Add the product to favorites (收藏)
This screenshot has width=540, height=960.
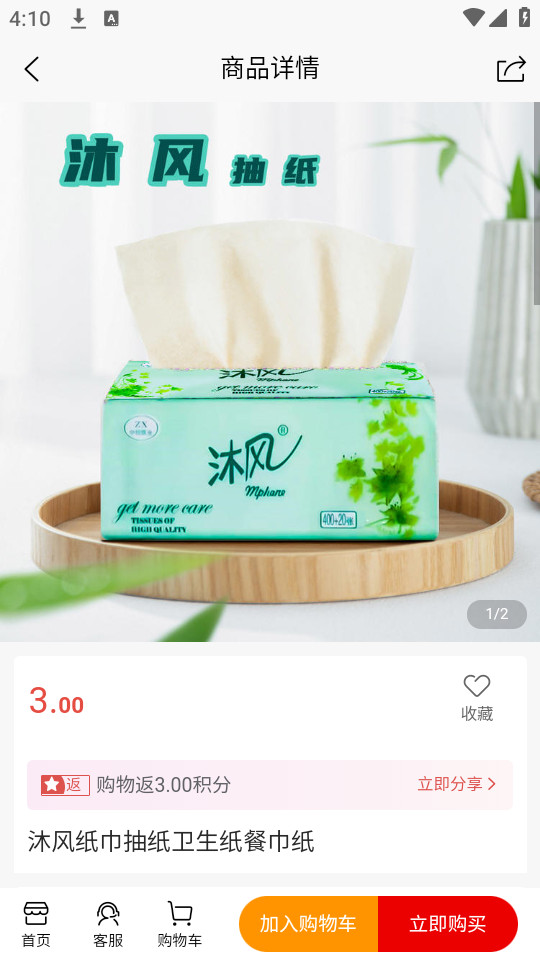476,698
